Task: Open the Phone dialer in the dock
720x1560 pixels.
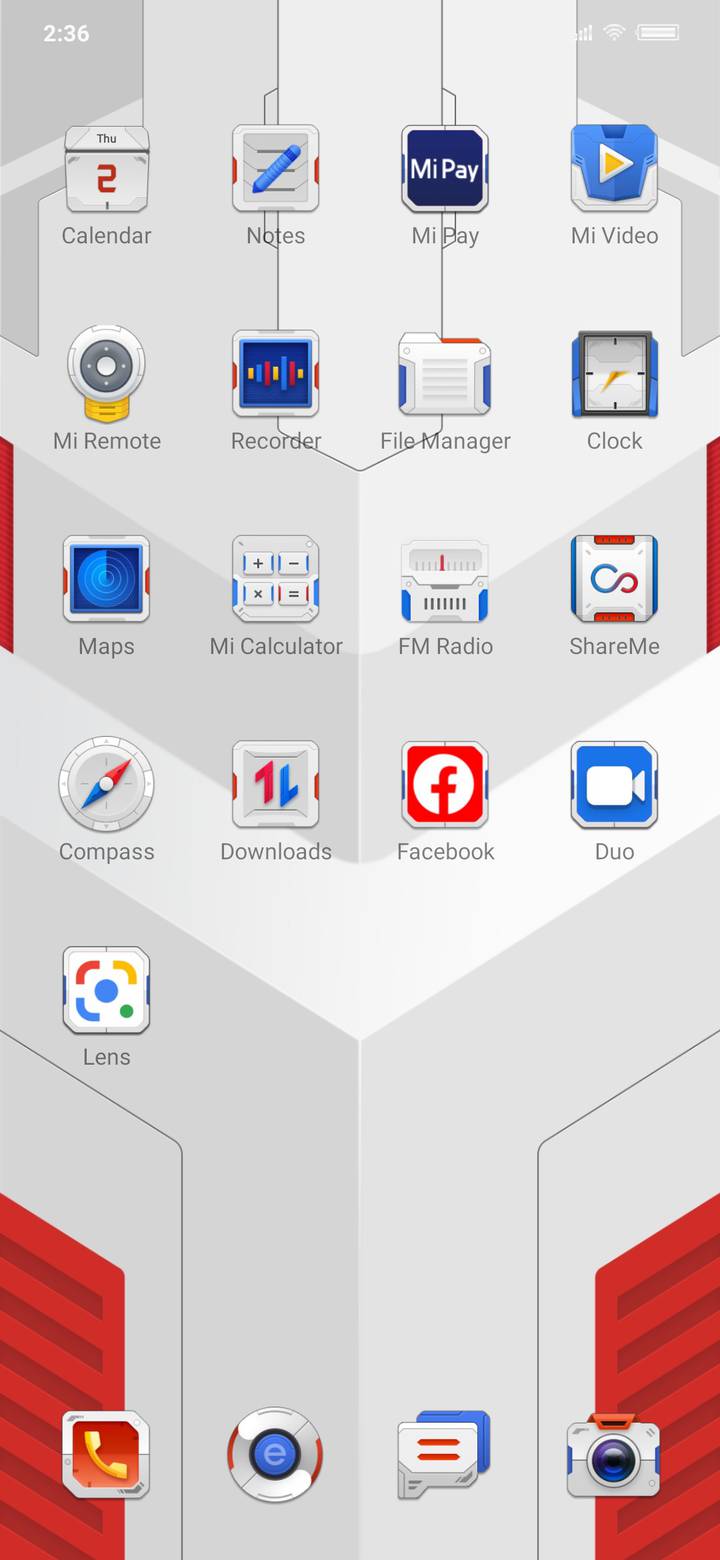Action: click(x=107, y=1455)
